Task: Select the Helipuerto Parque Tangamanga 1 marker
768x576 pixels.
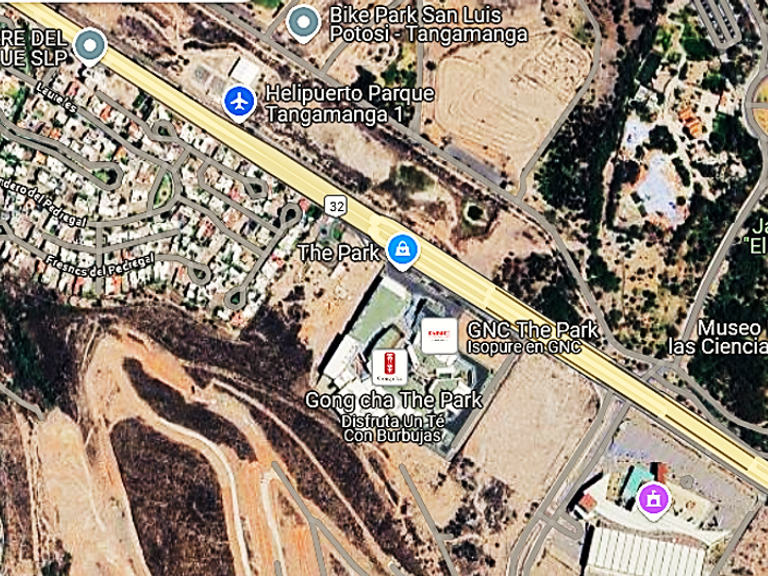Action: pos(239,101)
